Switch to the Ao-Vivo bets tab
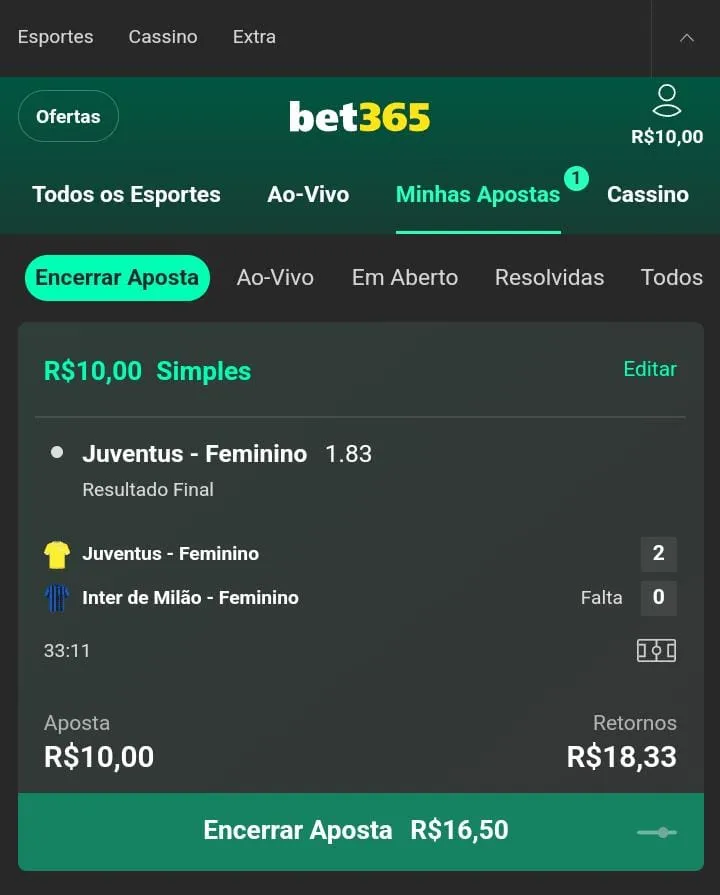This screenshot has height=895, width=720. pyautogui.click(x=275, y=278)
